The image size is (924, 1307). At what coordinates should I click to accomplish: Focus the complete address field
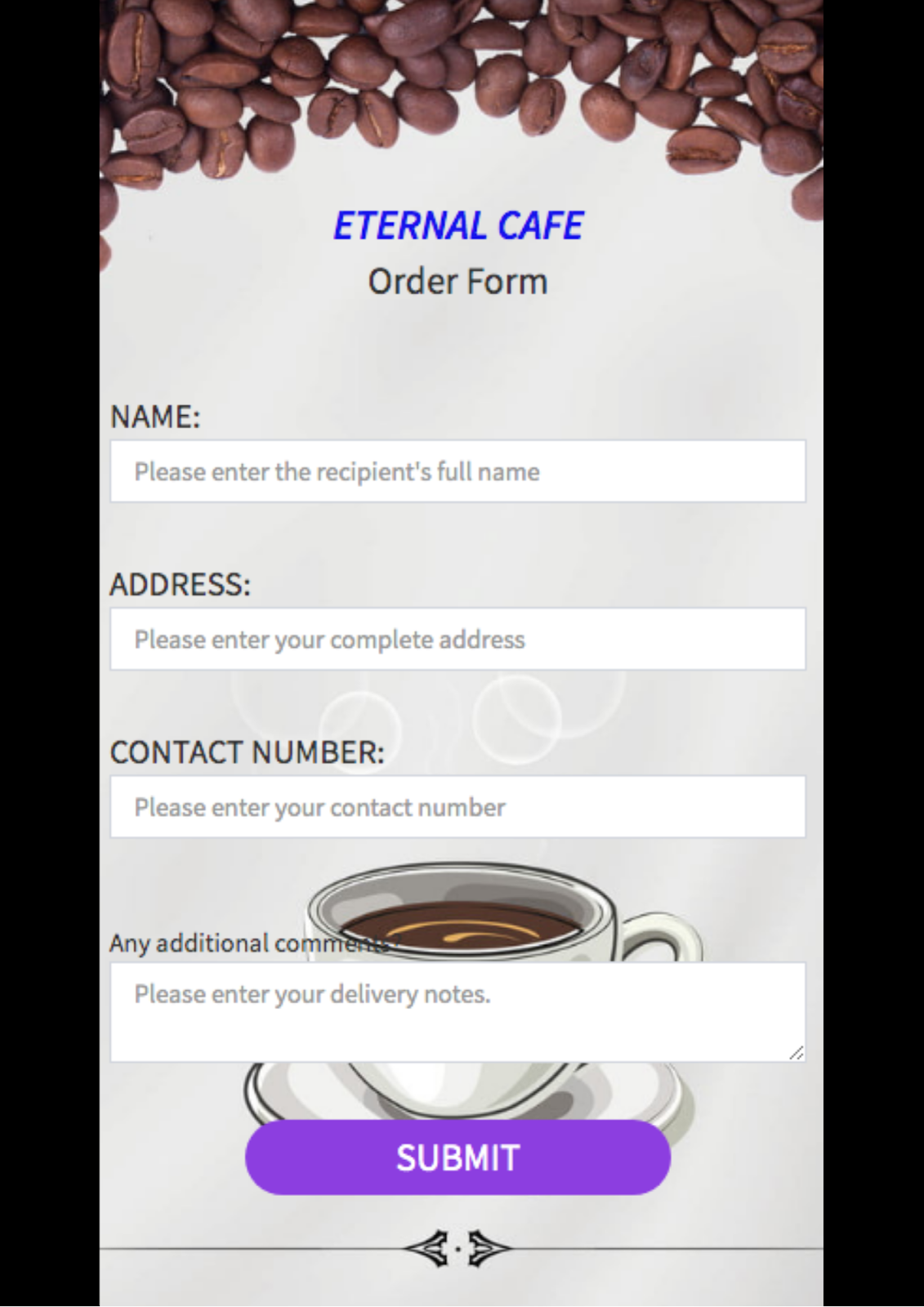point(458,639)
